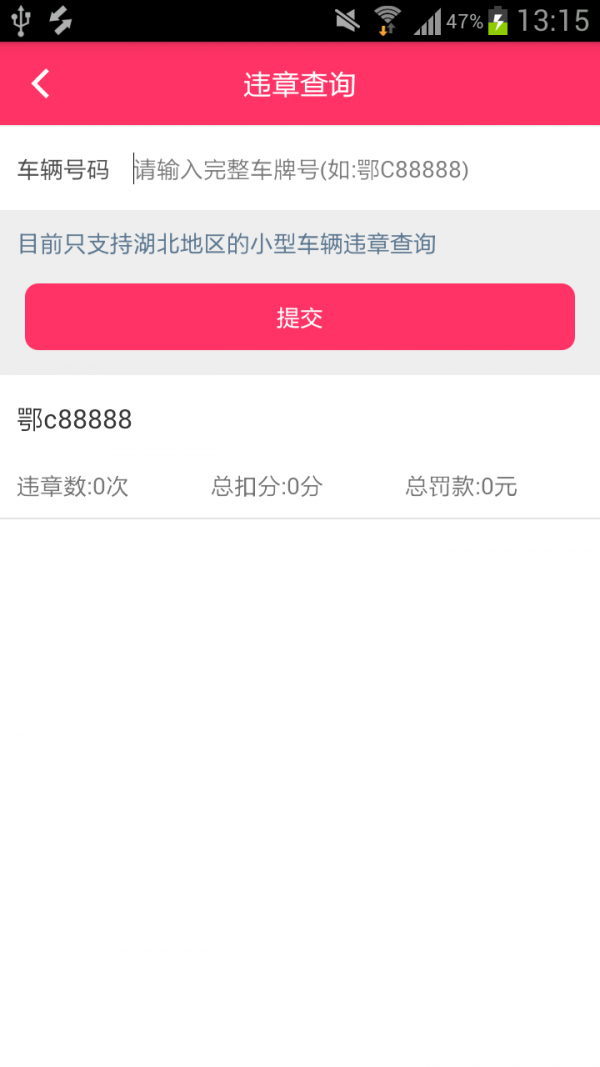Submit the violation query with 提交
This screenshot has width=600, height=1067.
coord(300,317)
